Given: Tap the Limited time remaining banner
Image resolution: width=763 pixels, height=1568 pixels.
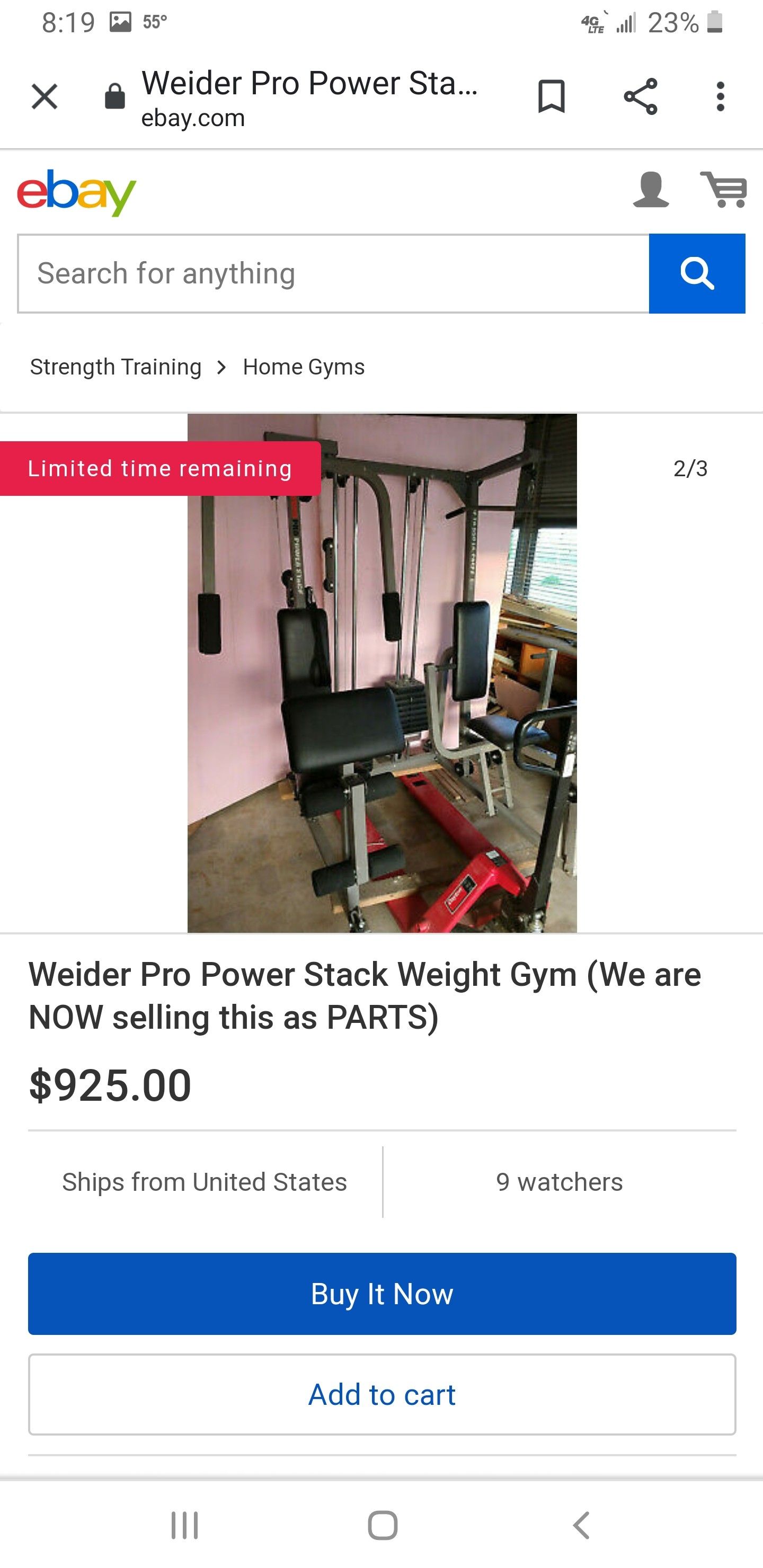Looking at the screenshot, I should point(161,468).
